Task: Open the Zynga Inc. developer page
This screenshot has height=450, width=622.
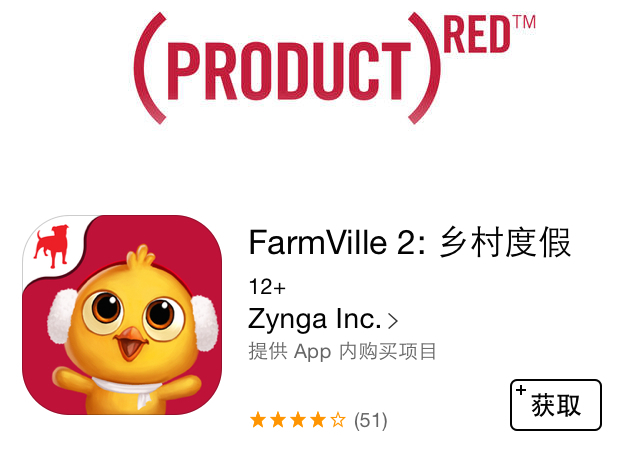Action: (322, 320)
